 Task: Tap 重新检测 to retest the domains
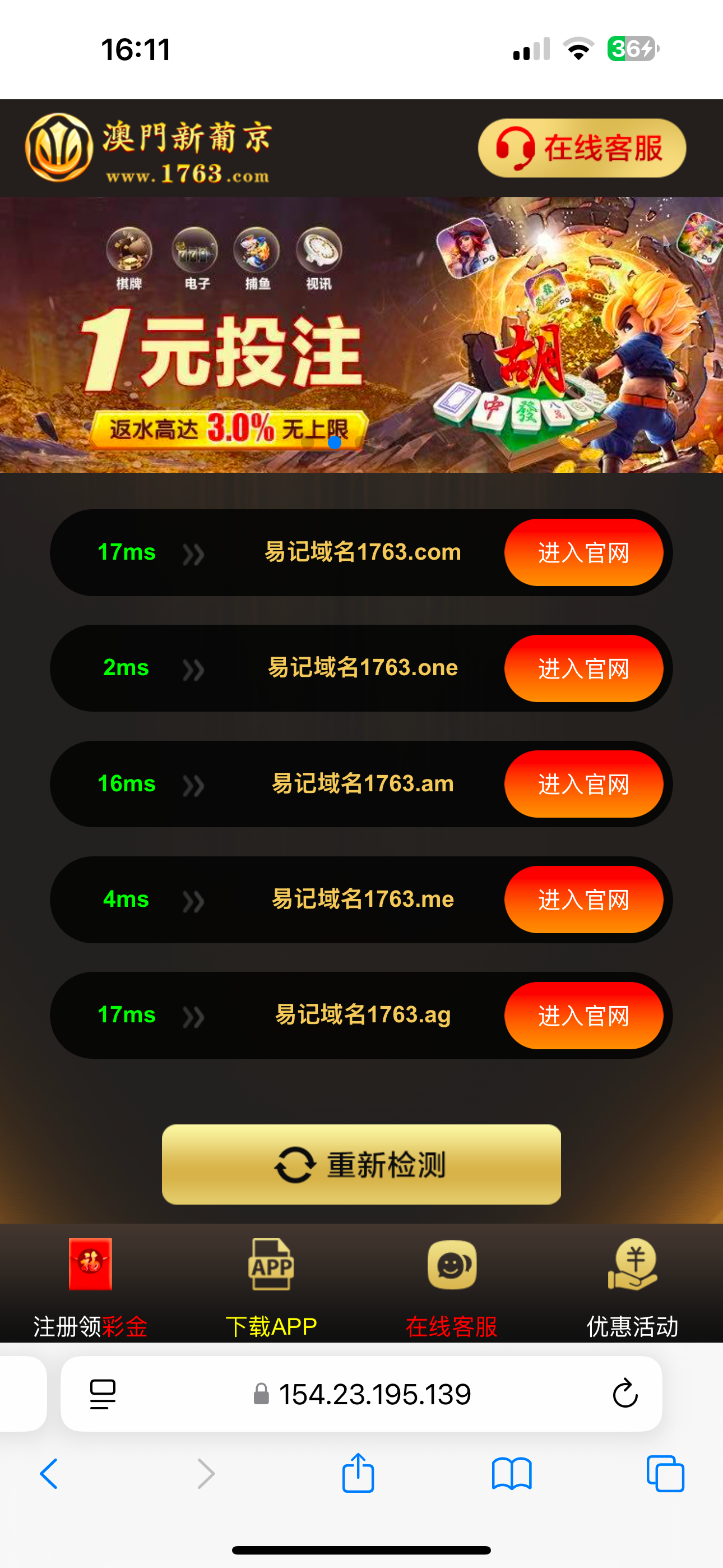pos(361,1164)
